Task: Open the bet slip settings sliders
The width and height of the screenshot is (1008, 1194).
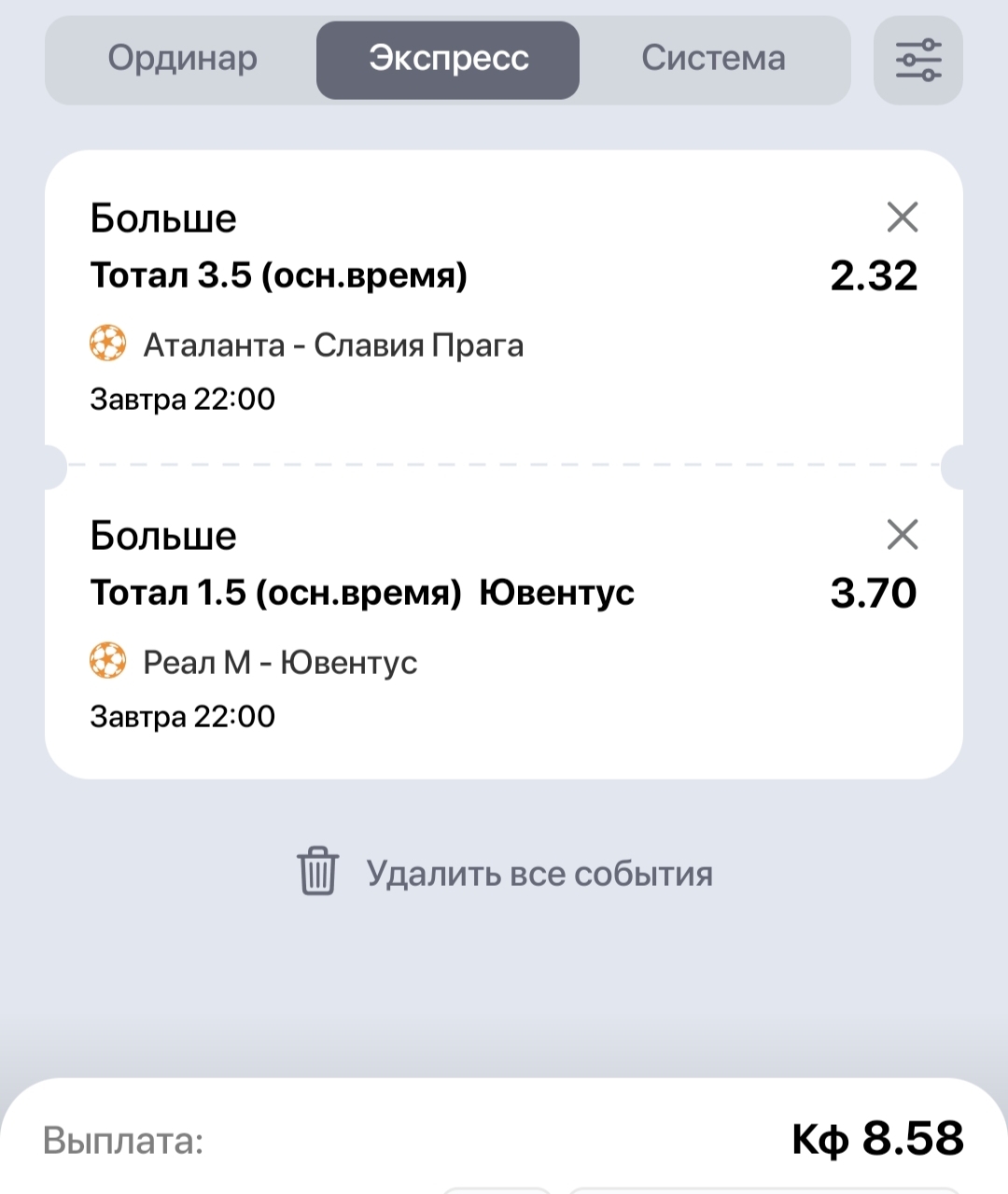Action: pos(917,60)
